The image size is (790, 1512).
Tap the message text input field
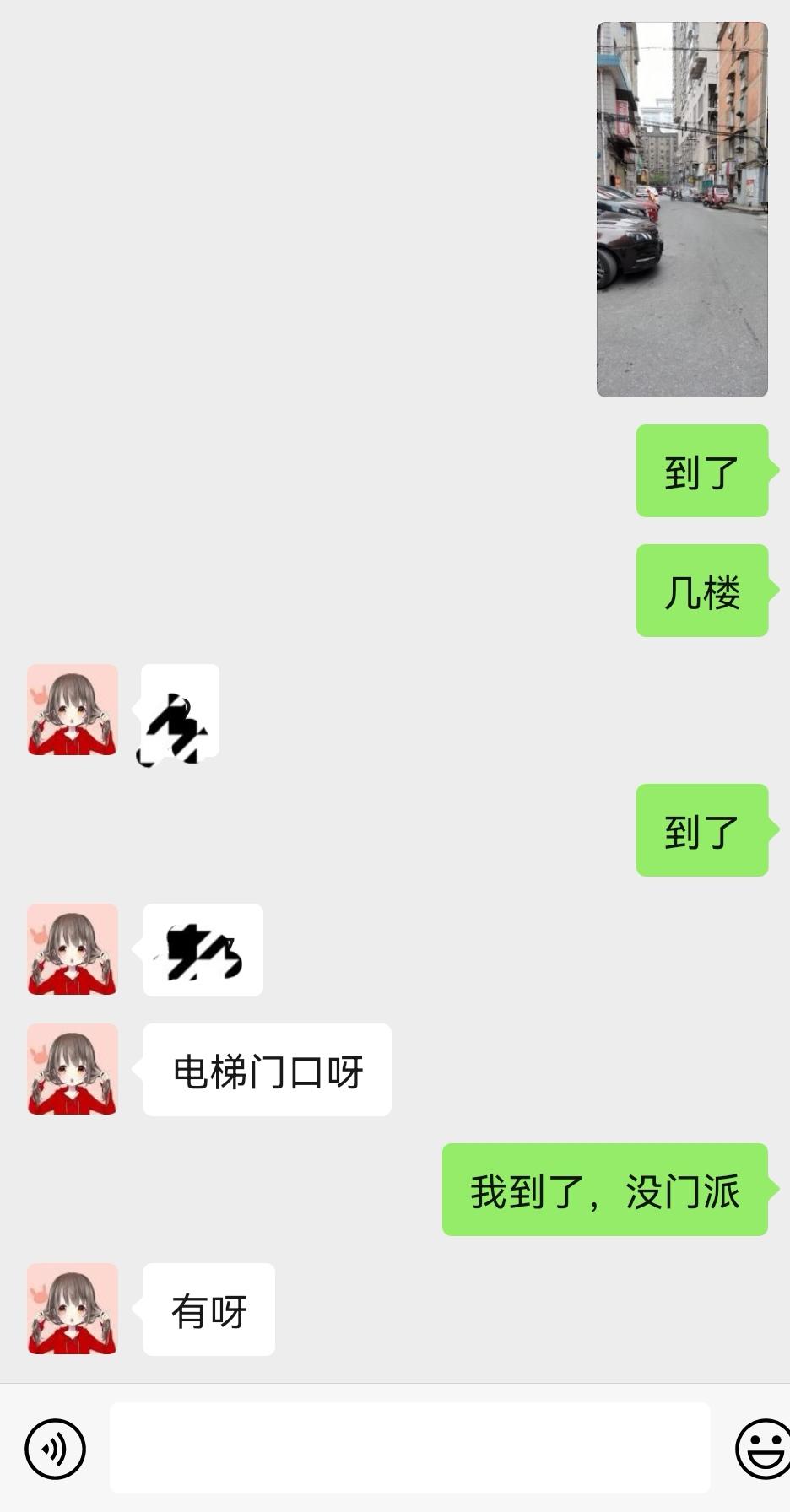[x=409, y=1448]
